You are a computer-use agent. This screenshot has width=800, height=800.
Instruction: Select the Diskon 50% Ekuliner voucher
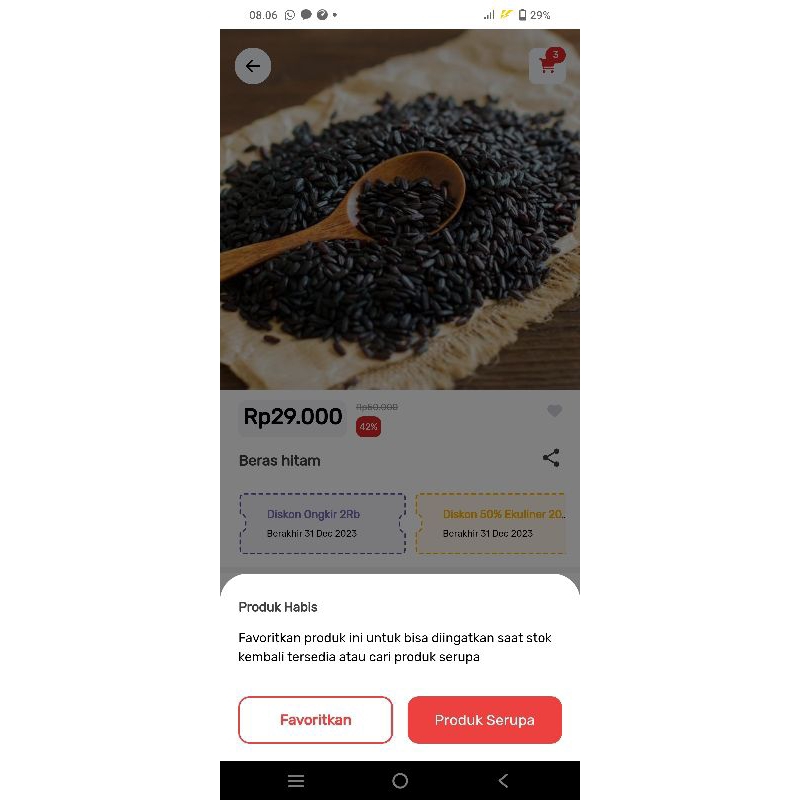pos(492,523)
